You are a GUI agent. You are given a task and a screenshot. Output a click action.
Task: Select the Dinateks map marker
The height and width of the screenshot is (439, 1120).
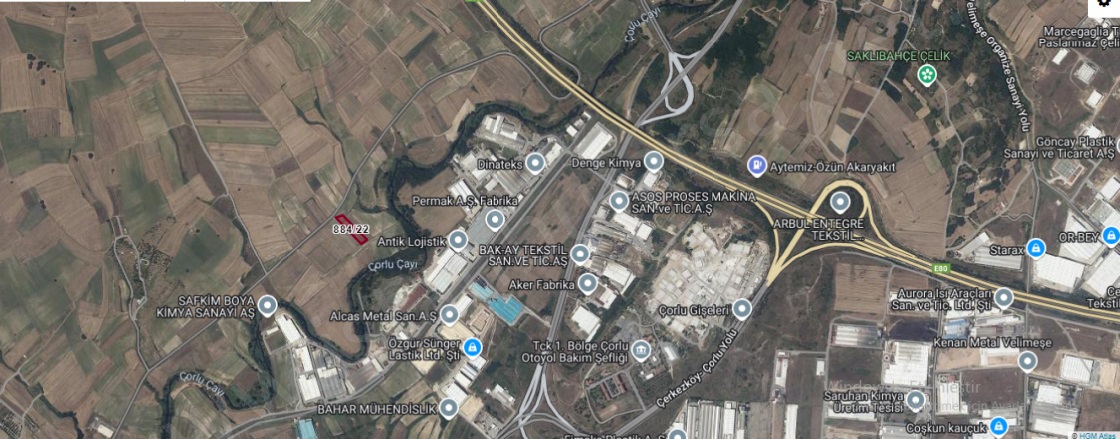536,161
